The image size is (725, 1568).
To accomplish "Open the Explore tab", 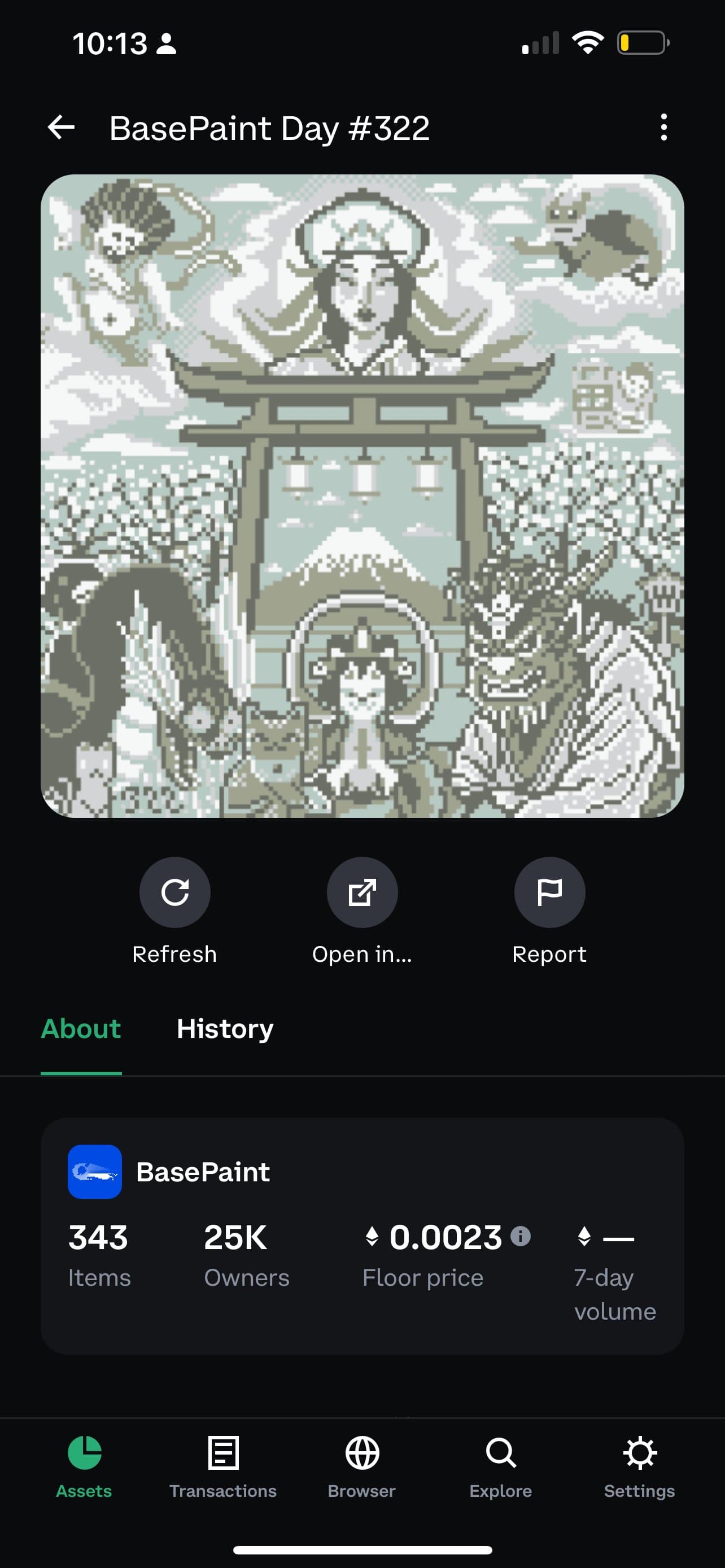I will point(500,1465).
